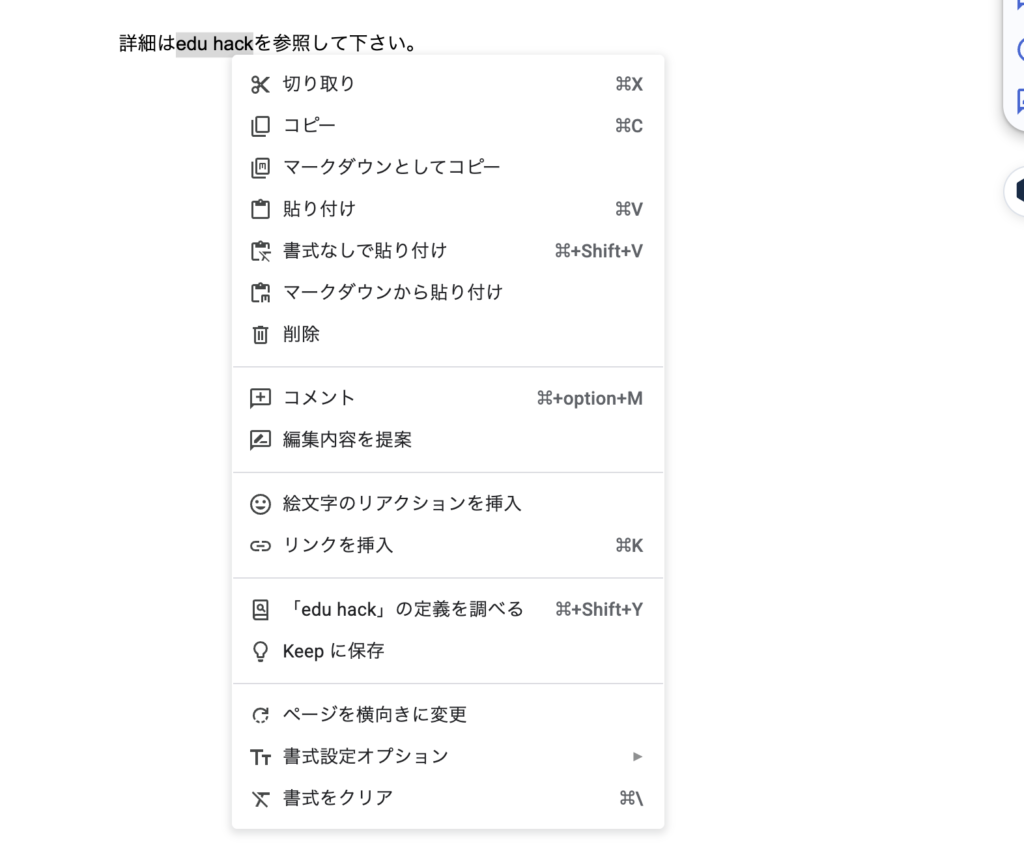This screenshot has height=851, width=1024.
Task: Choose リンクを挿入 to add a link
Action: pyautogui.click(x=338, y=546)
